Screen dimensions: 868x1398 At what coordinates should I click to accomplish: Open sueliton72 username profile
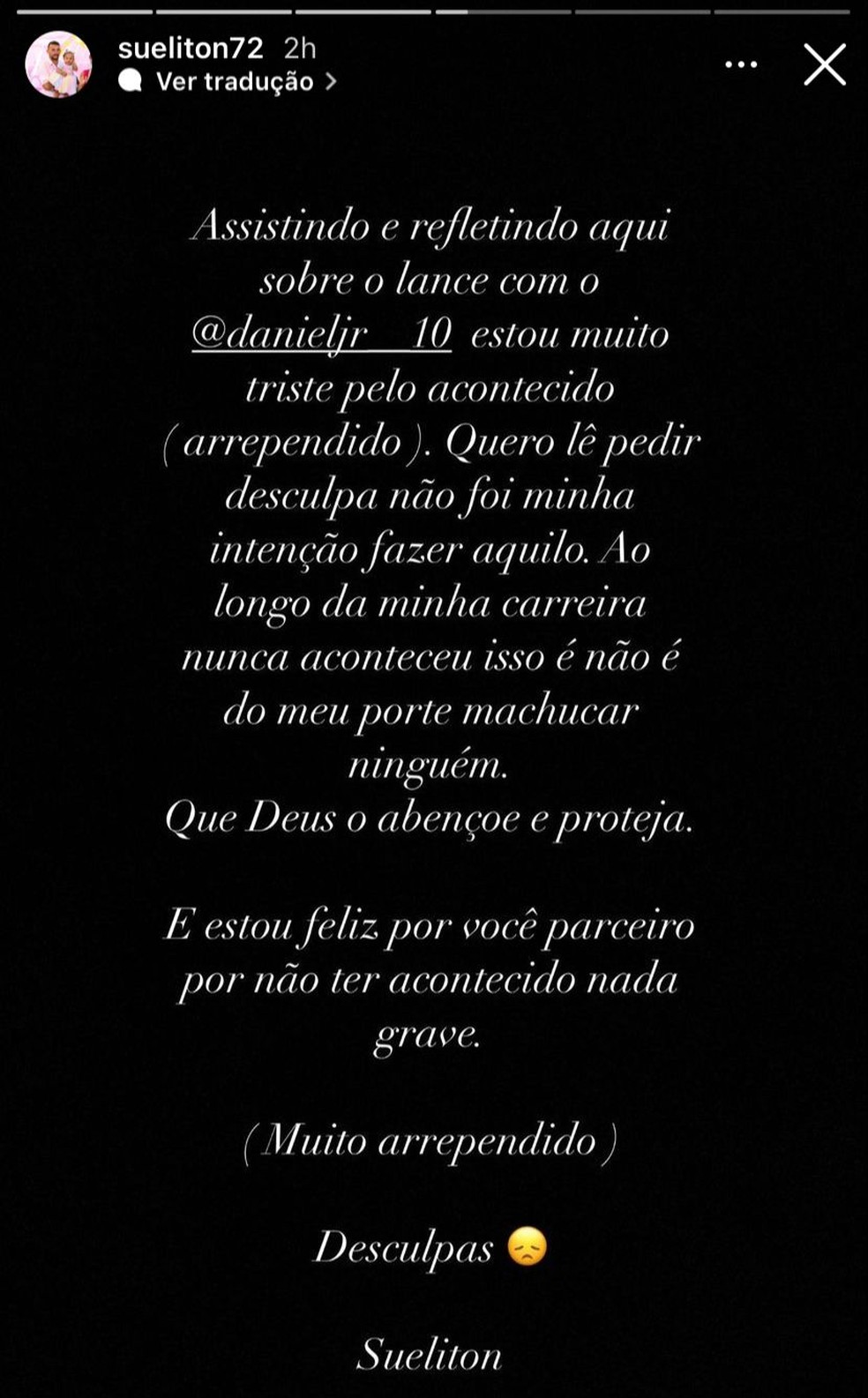[x=191, y=48]
